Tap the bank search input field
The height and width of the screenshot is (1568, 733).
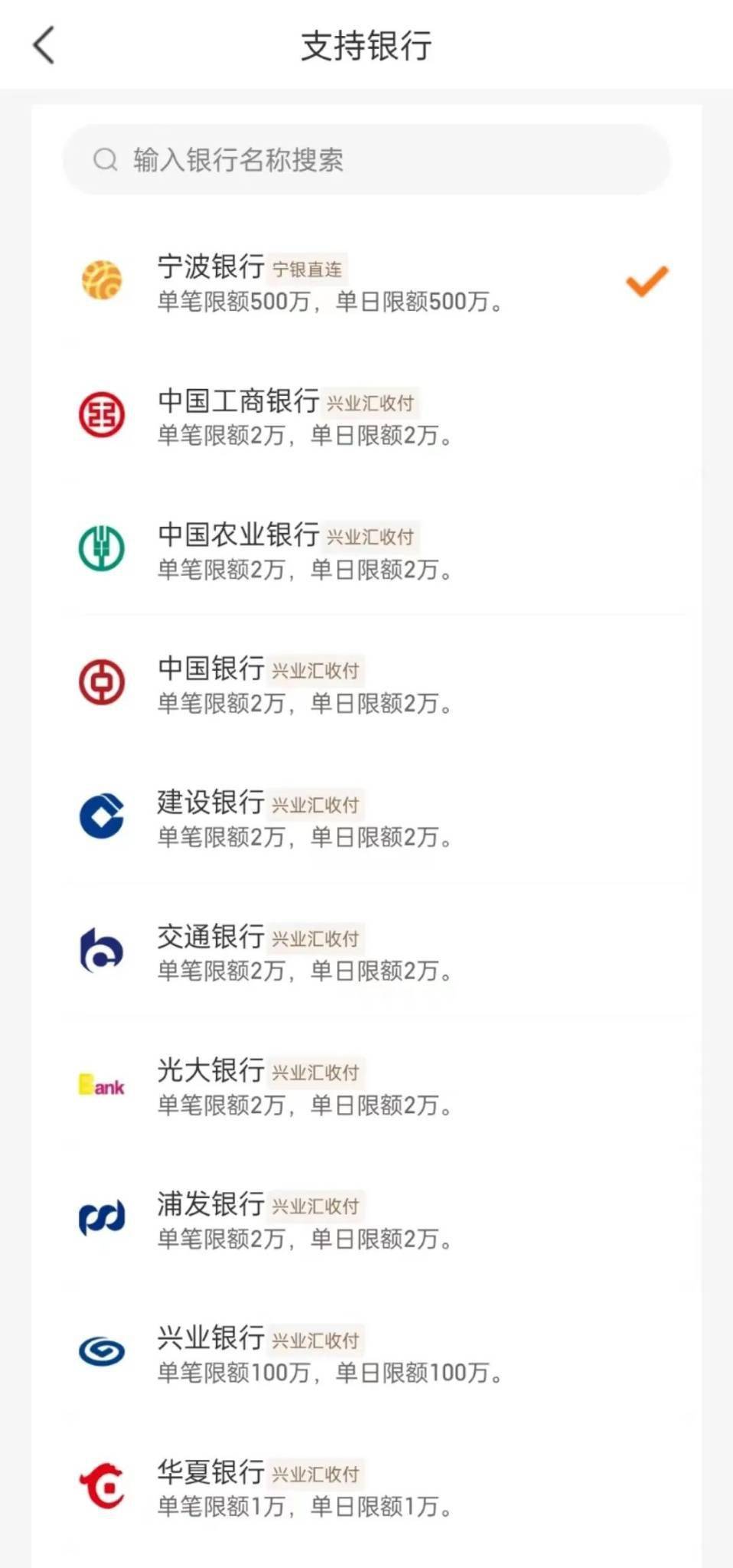pos(366,161)
